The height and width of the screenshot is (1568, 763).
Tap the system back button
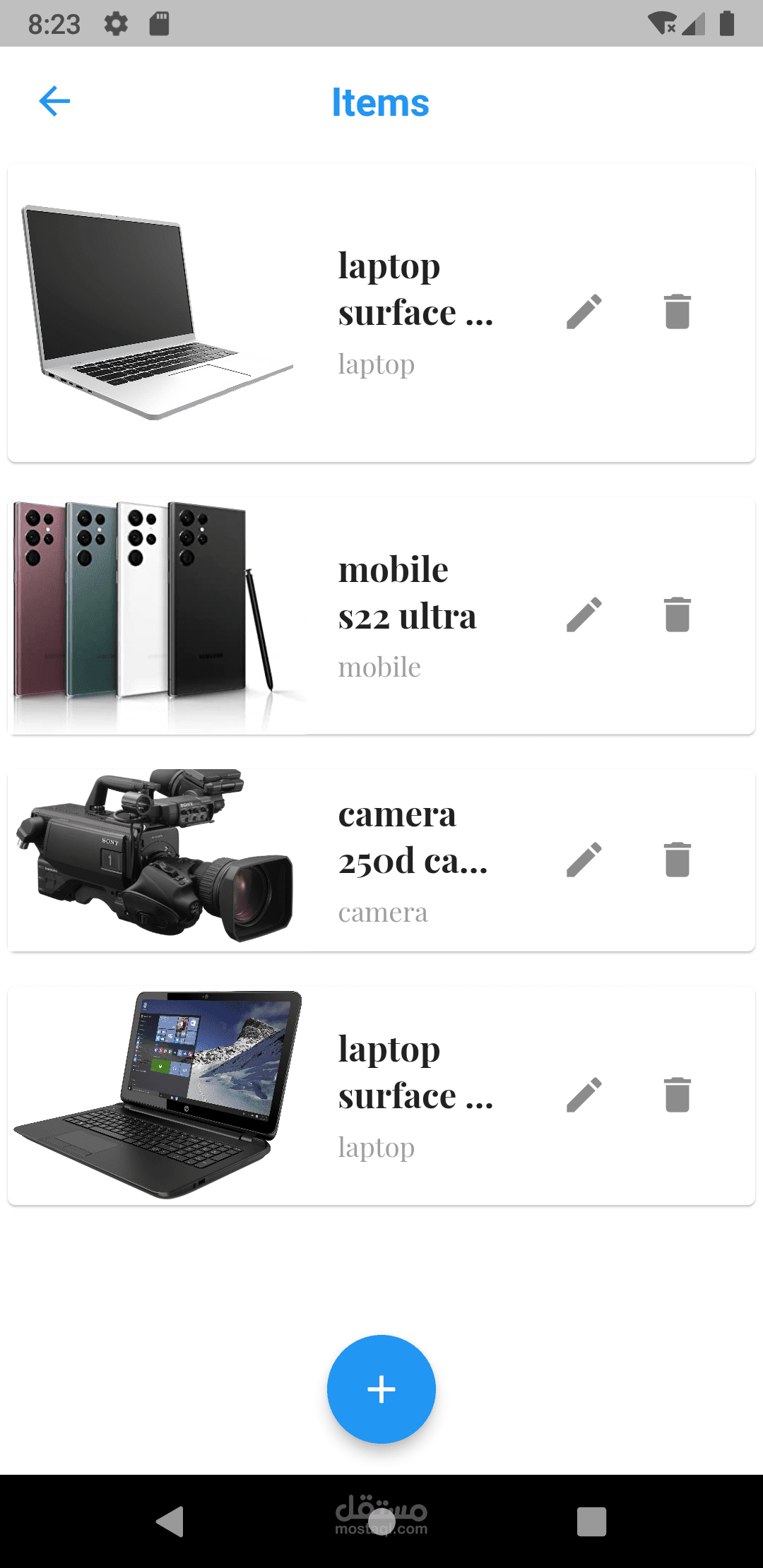170,1521
